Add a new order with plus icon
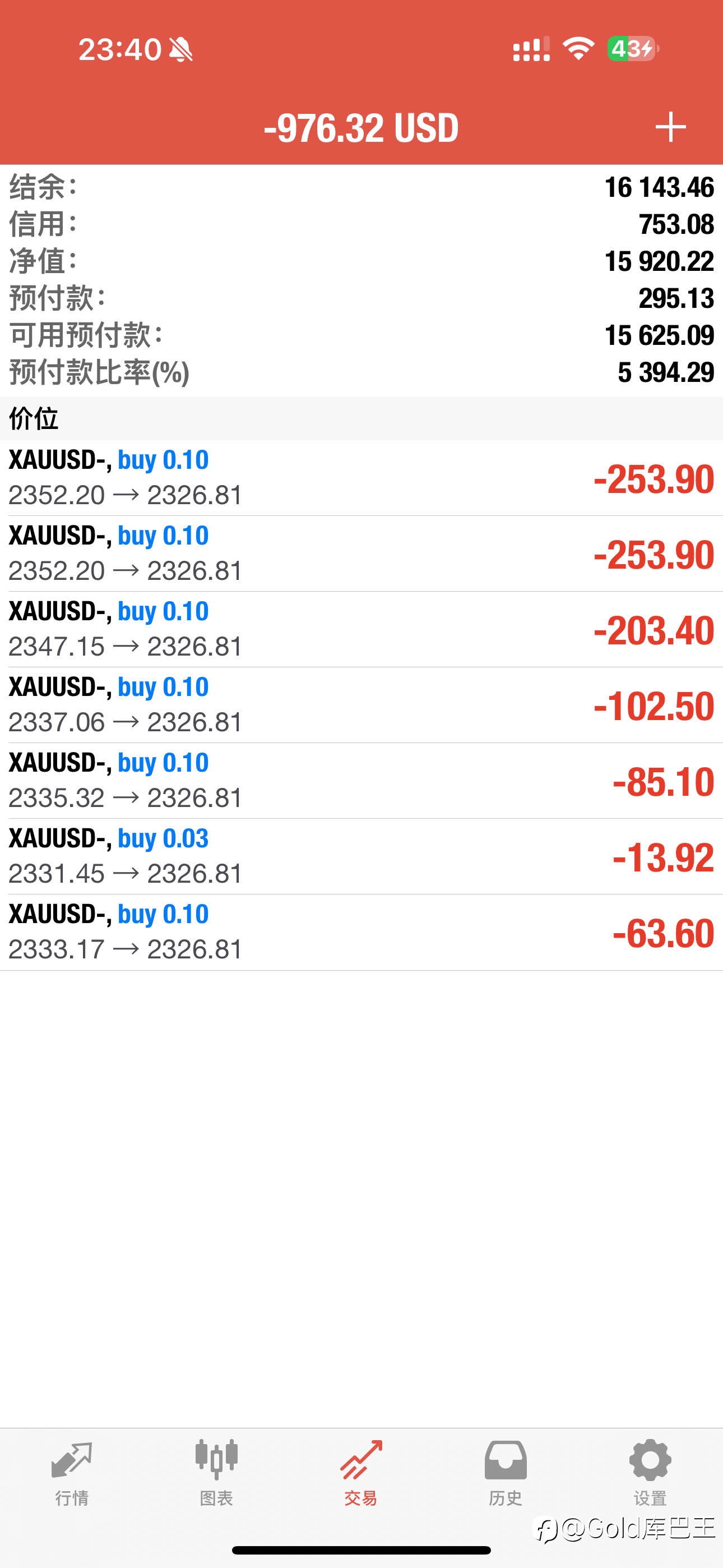The image size is (723, 1568). (670, 127)
